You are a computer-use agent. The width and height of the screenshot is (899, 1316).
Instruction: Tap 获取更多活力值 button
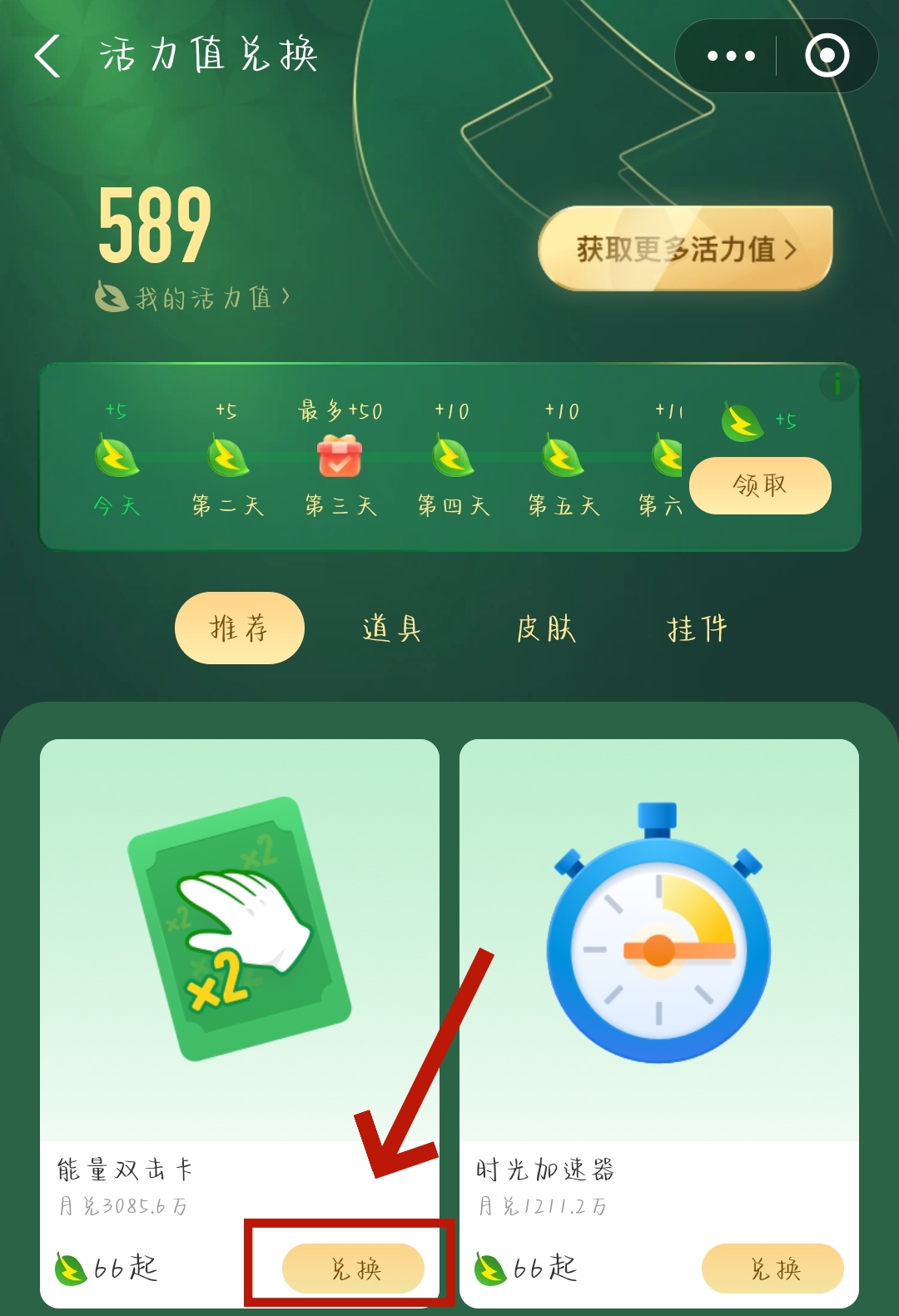685,248
